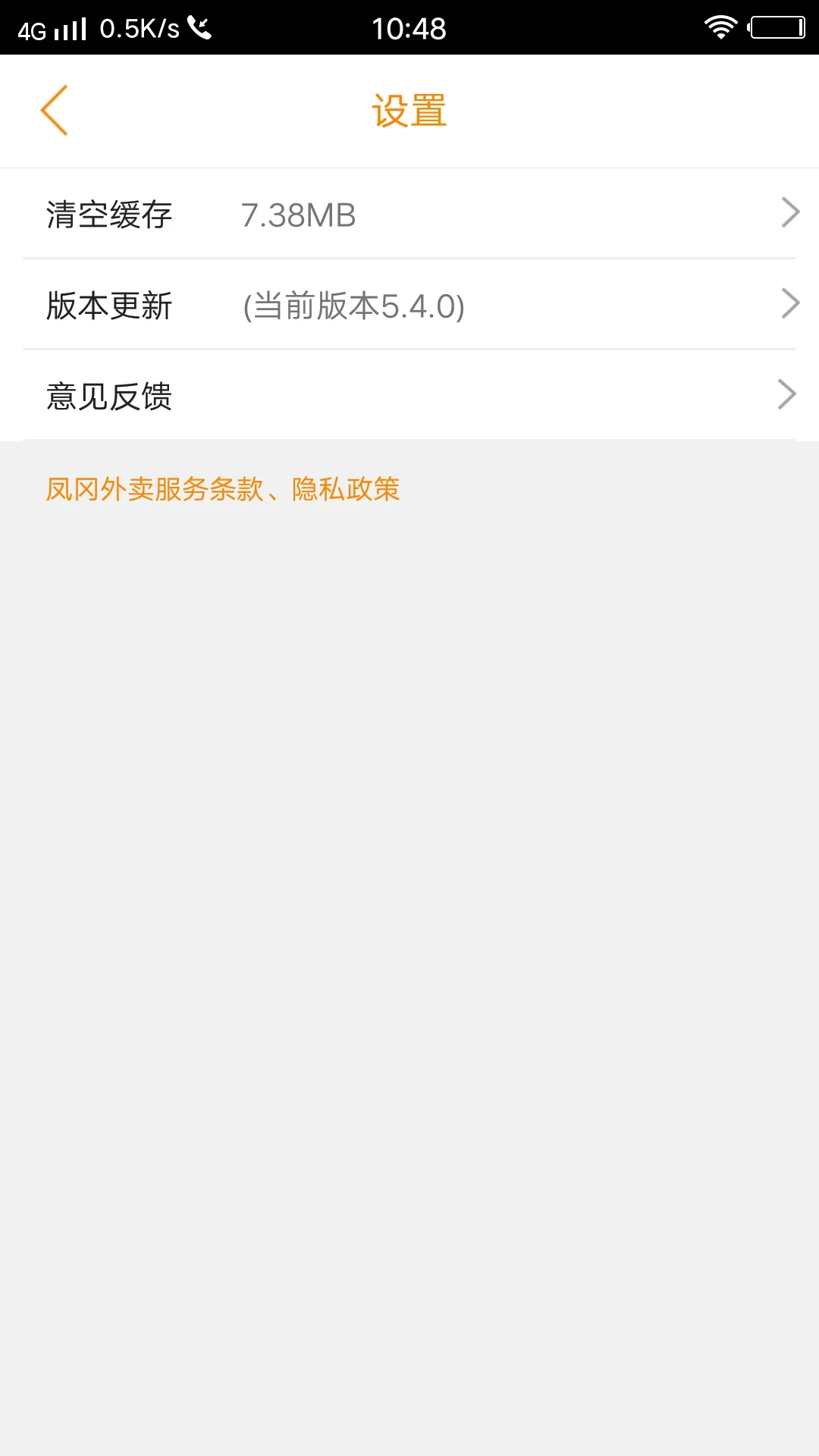This screenshot has width=819, height=1456.
Task: Open the 凤冈外卖服务条款、隐私政策 privacy link
Action: point(223,490)
